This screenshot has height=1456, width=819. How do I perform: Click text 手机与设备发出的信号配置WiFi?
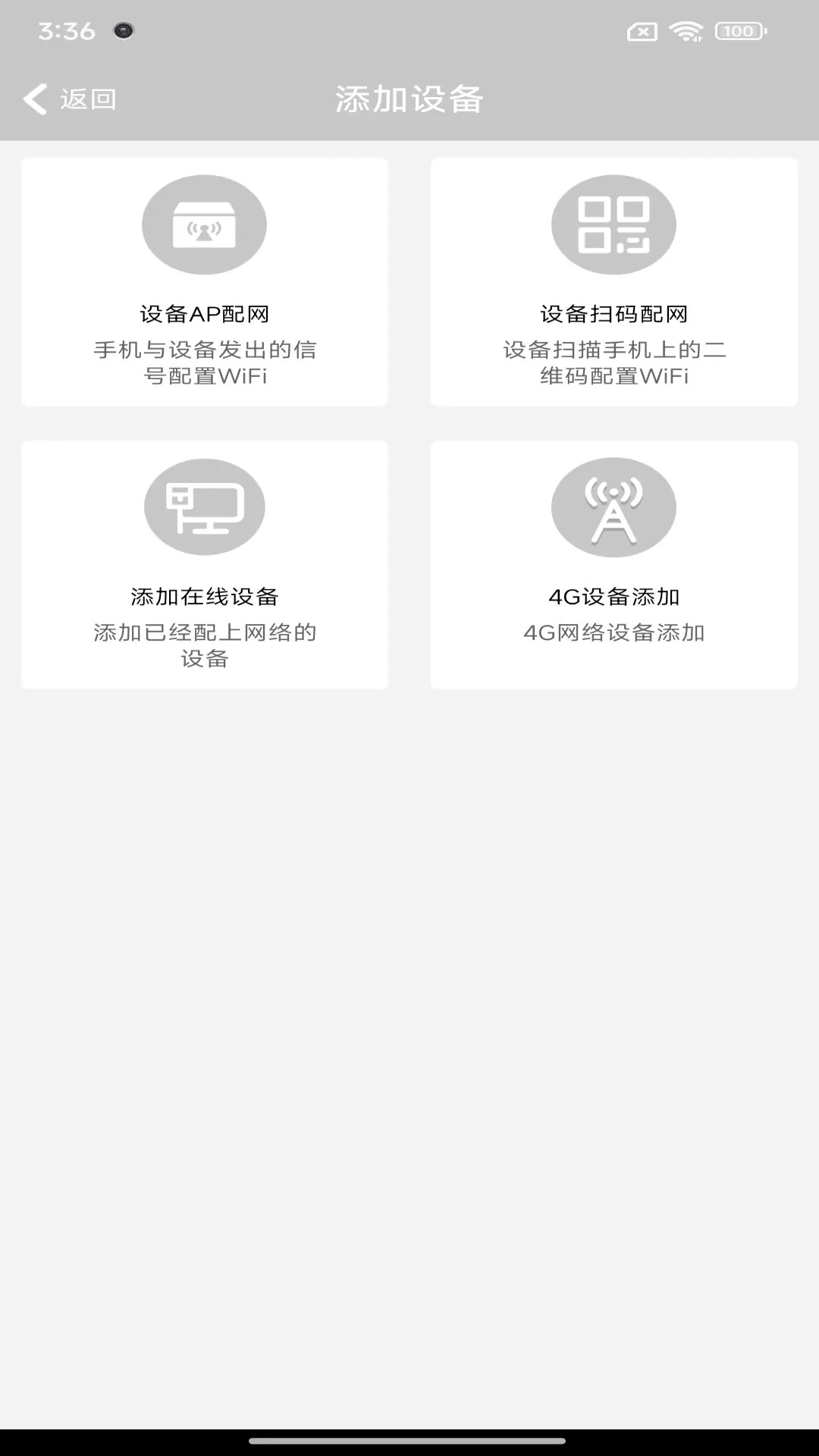(x=204, y=362)
